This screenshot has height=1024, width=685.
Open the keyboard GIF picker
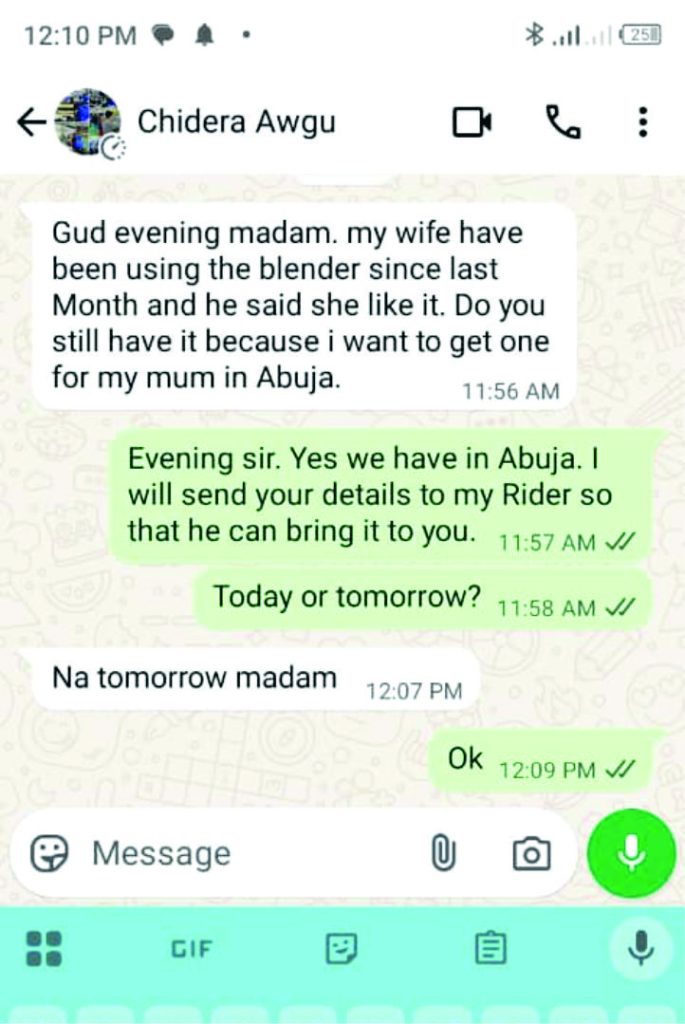(x=190, y=948)
